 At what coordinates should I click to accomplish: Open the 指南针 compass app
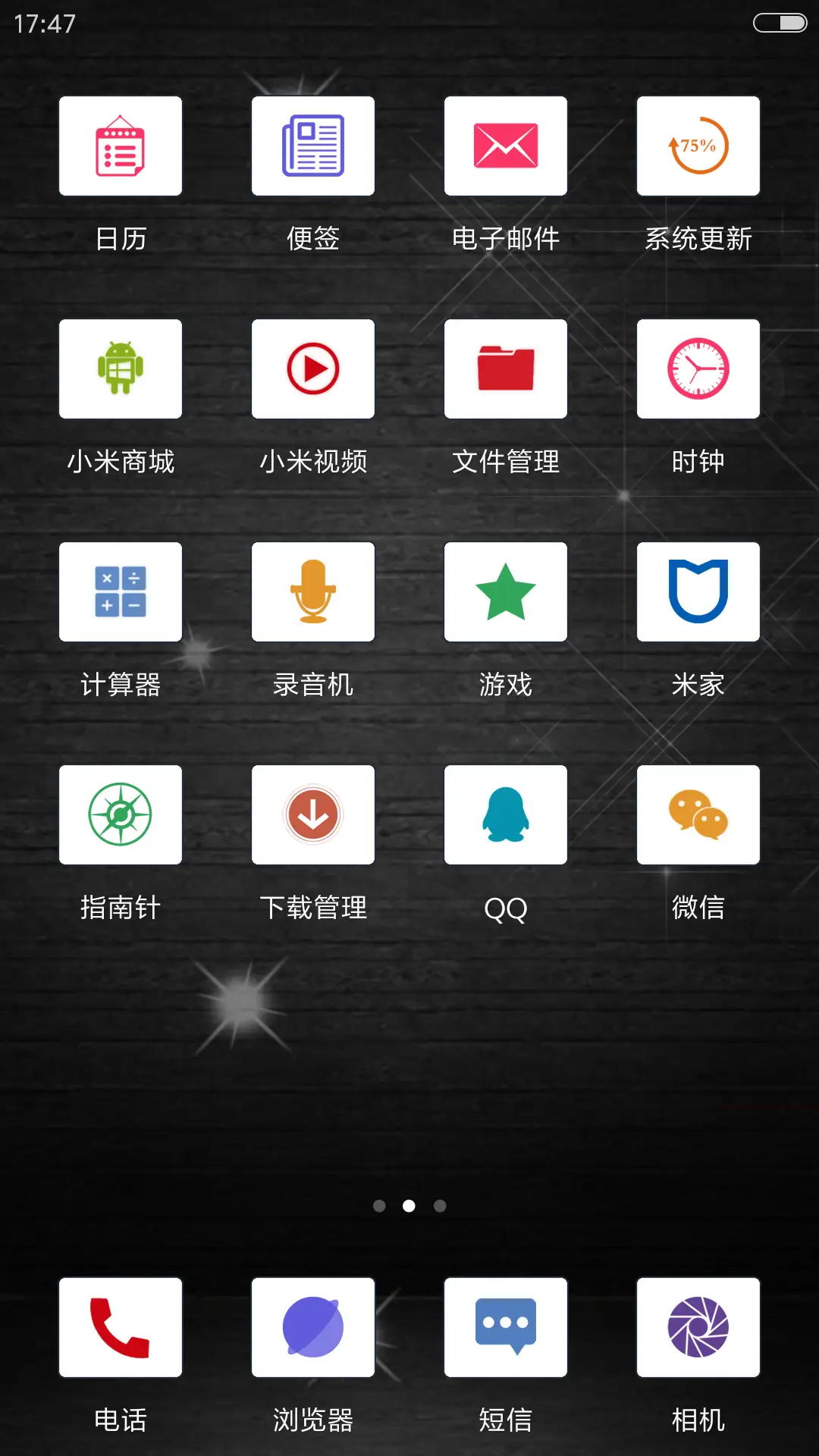pyautogui.click(x=120, y=814)
